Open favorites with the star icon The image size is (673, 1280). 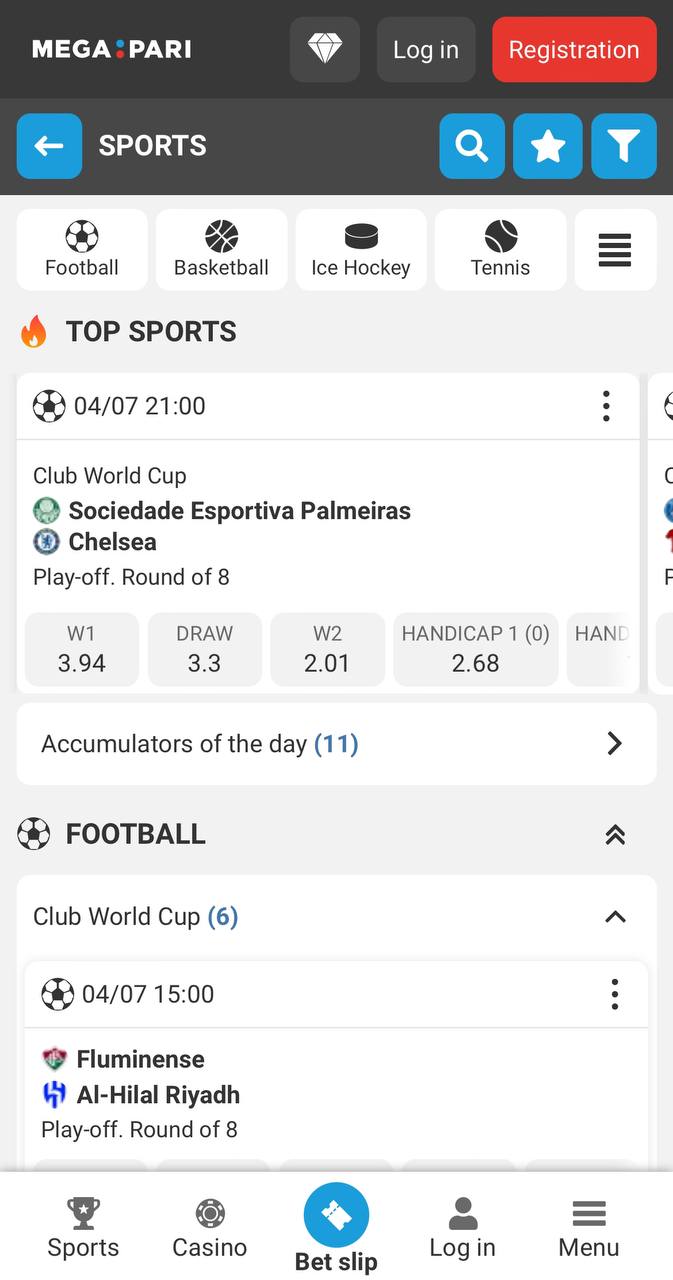548,146
